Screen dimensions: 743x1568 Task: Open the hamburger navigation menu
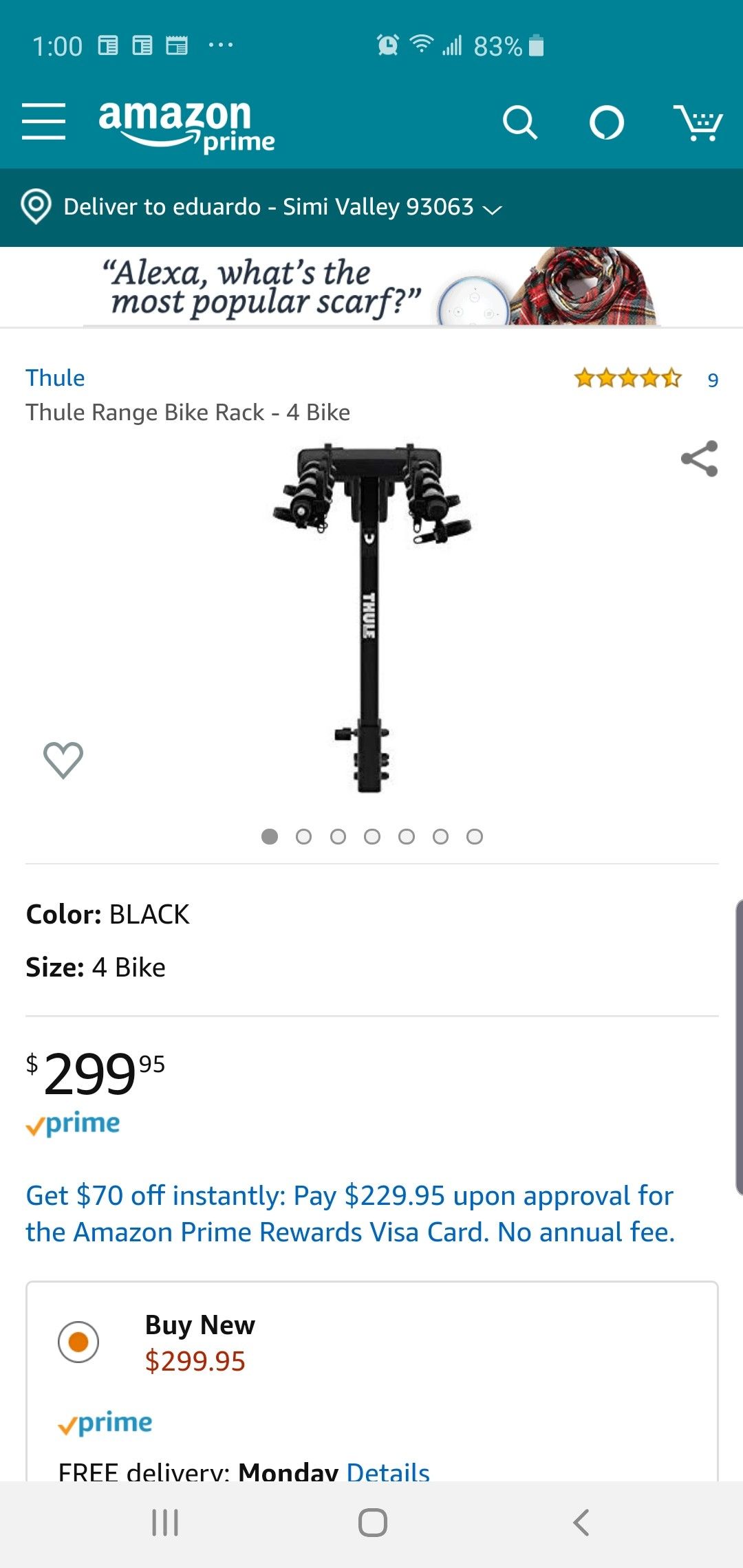43,122
